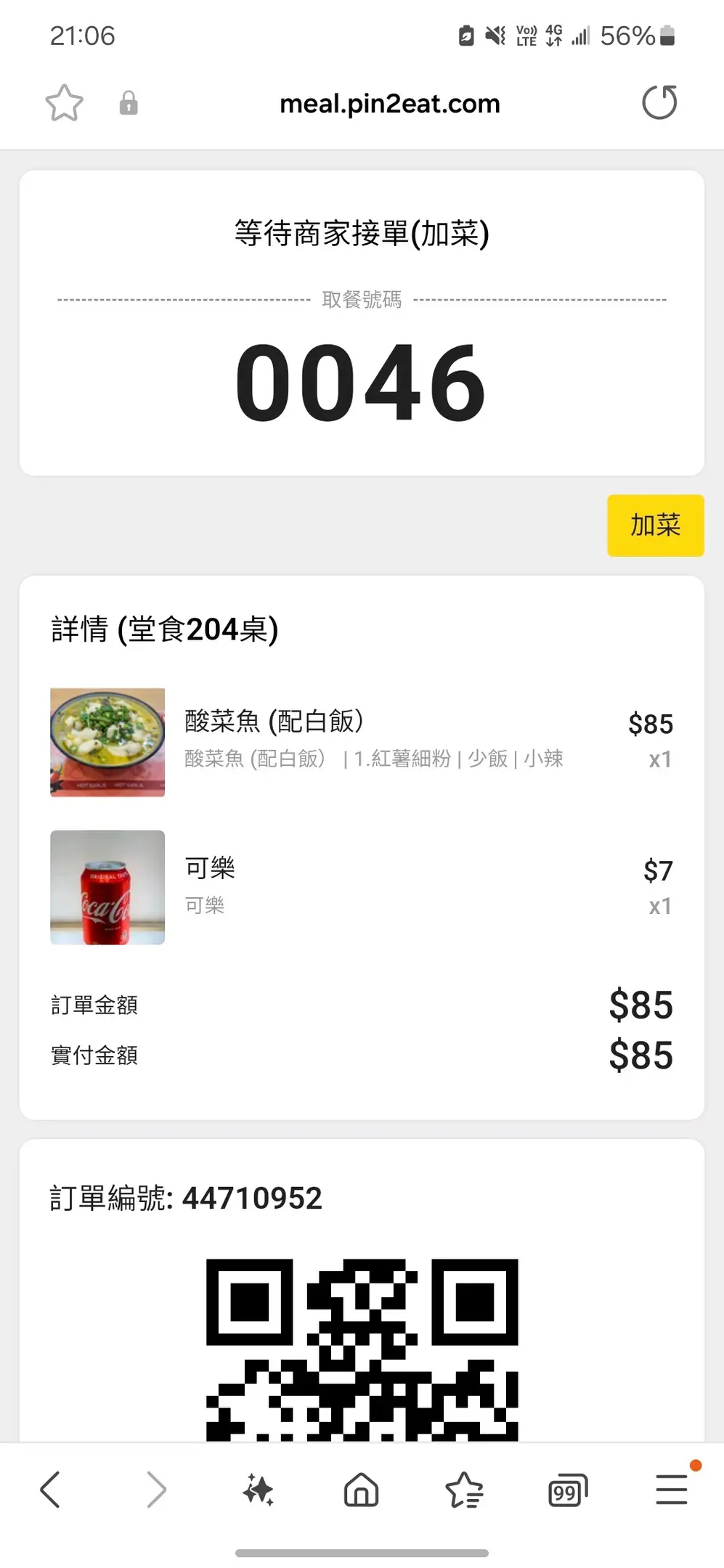Reload the page

pos(659,102)
